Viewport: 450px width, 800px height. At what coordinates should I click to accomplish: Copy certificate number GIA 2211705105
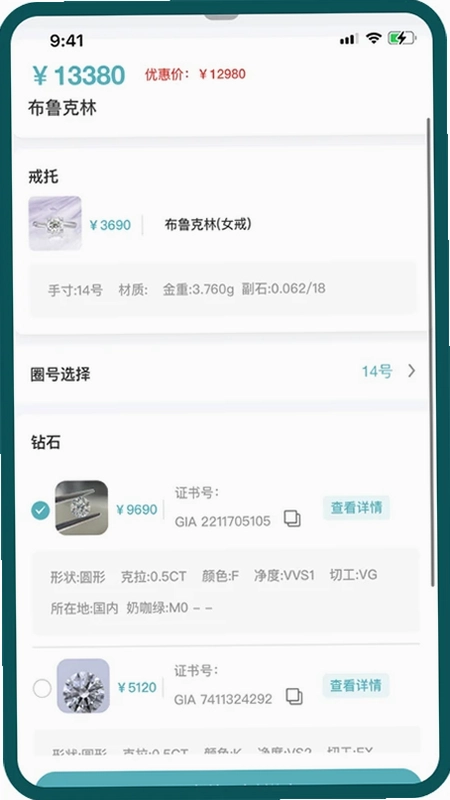click(x=292, y=519)
